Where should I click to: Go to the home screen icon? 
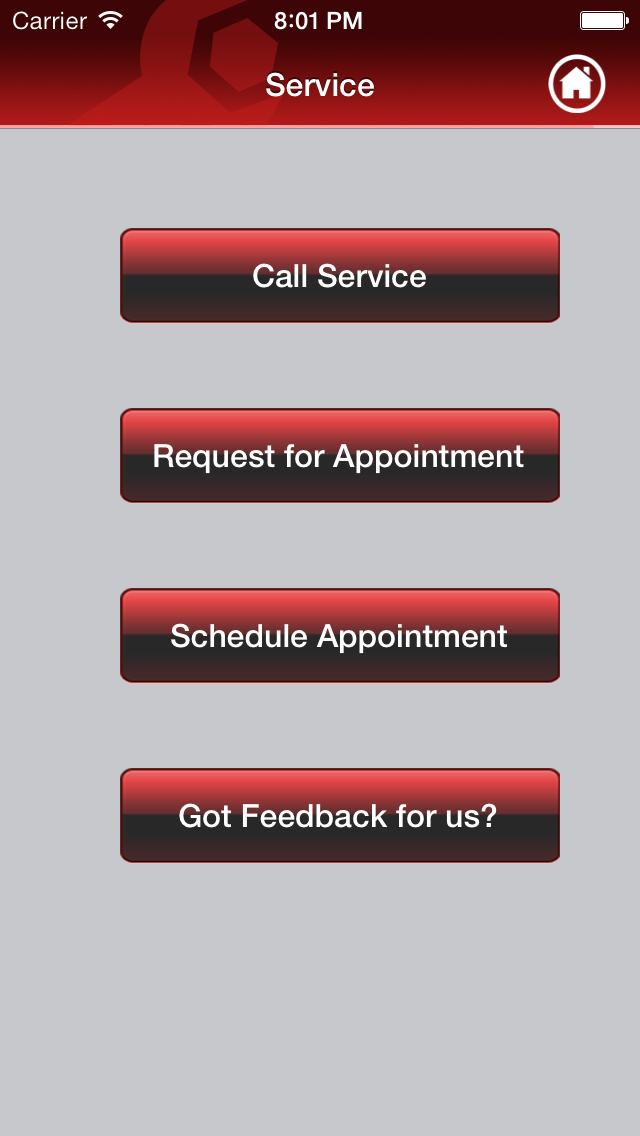[x=577, y=85]
